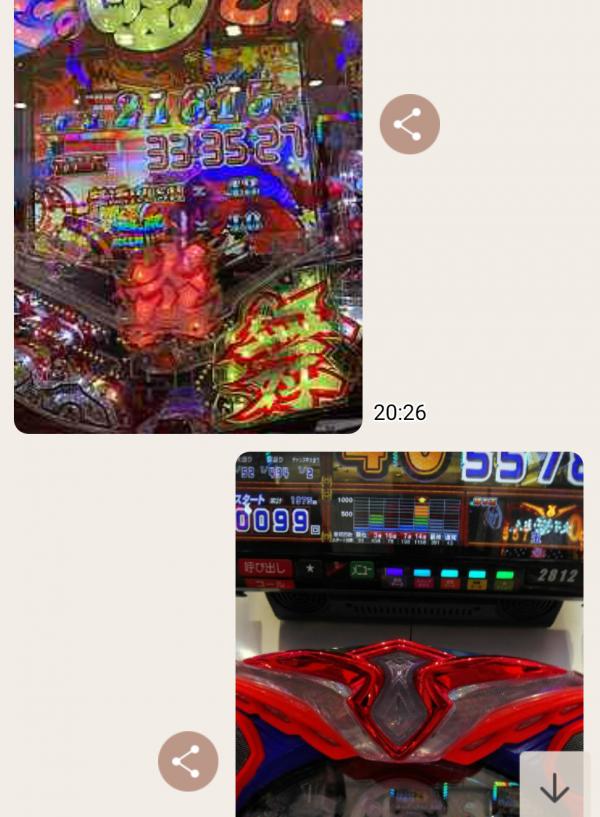Share the received pachinko photo from 20:26

point(409,124)
